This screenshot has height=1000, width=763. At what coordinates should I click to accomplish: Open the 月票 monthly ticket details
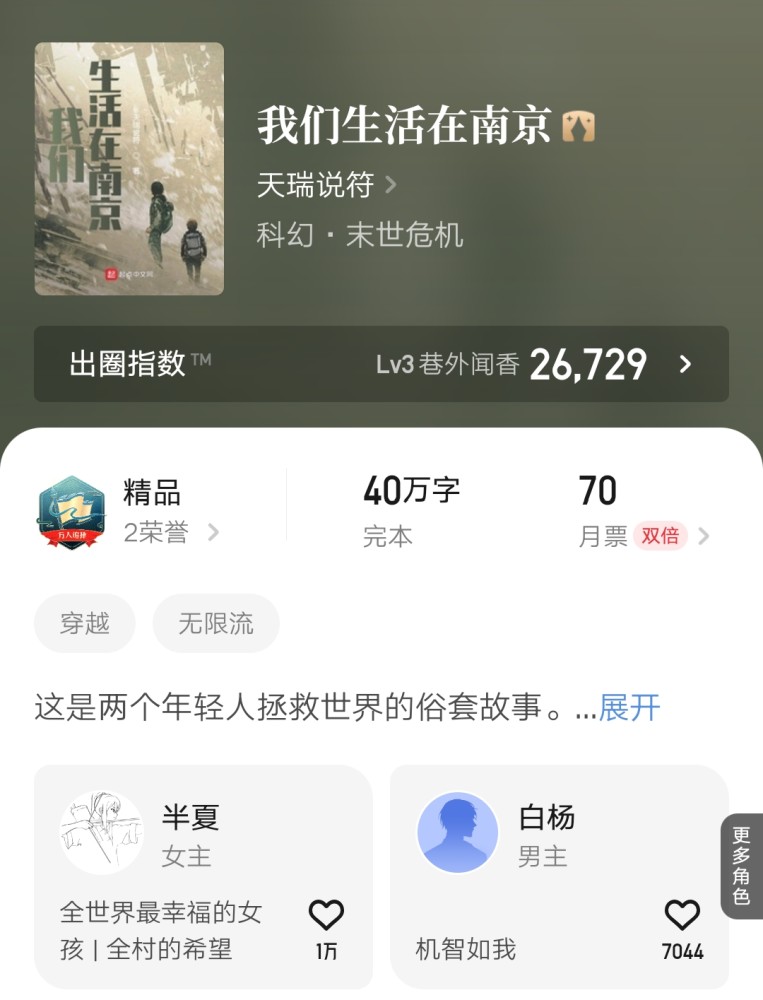643,512
